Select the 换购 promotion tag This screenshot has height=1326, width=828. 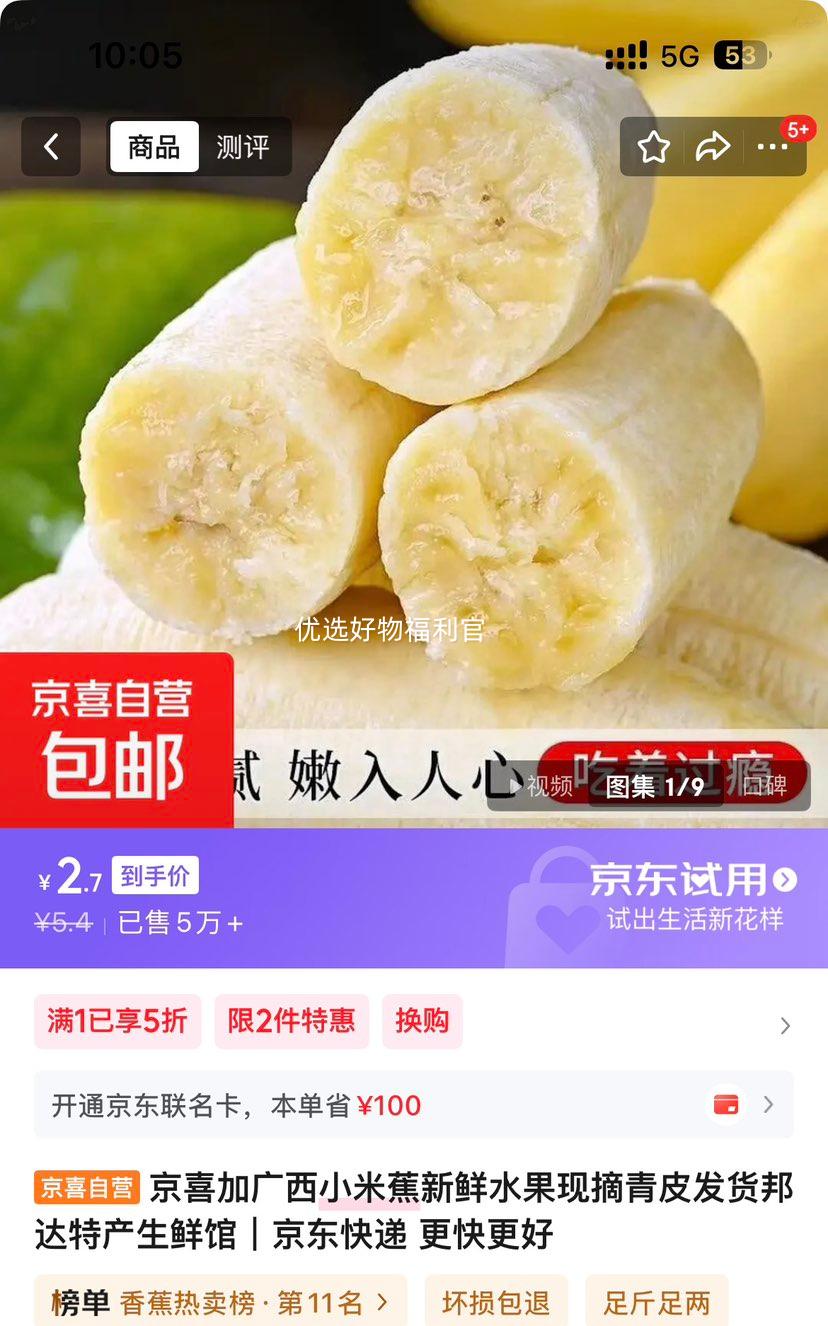[x=422, y=1022]
